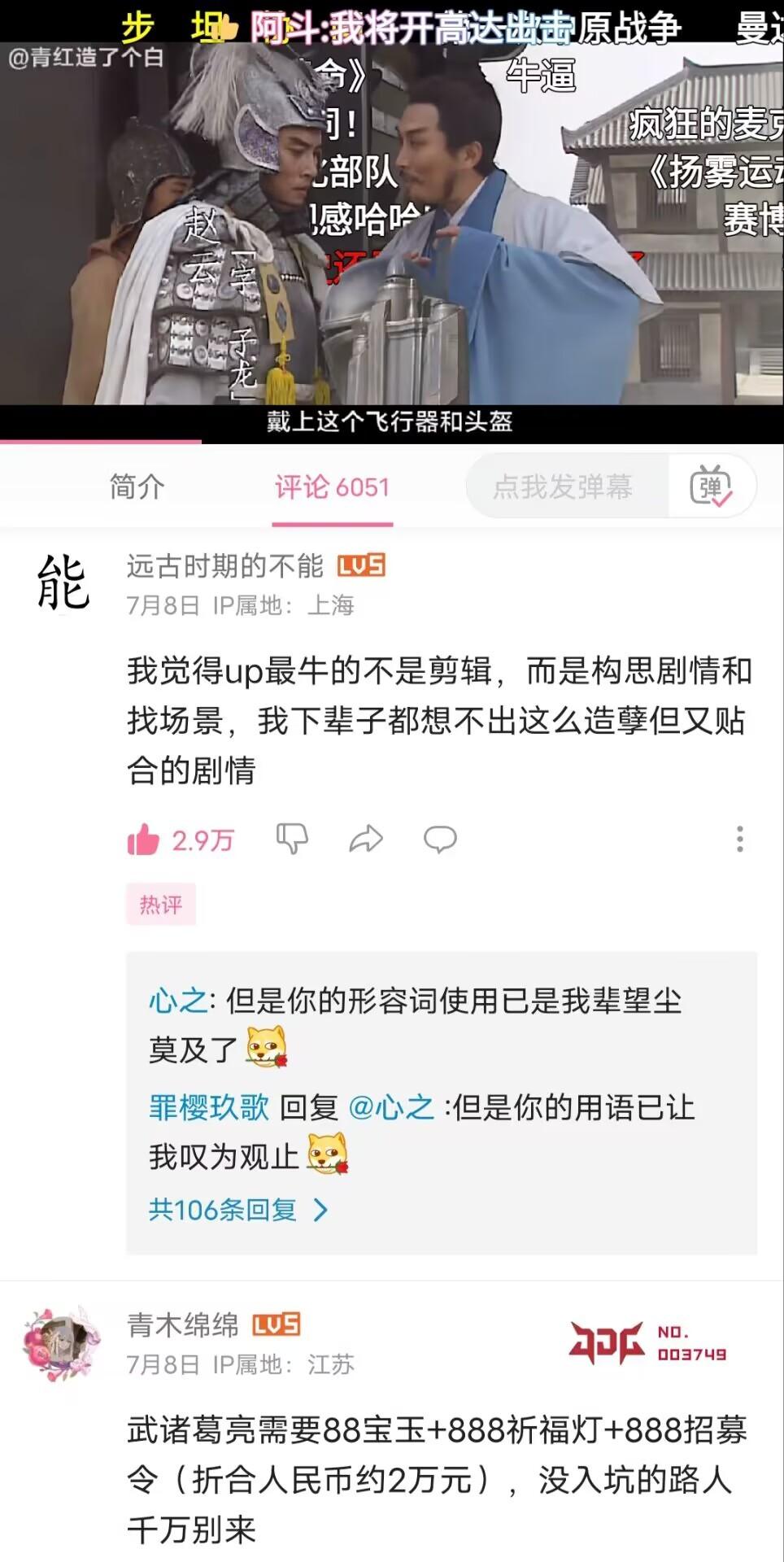Tap the 点我发弹幕 input field
The width and height of the screenshot is (784, 1562).
click(x=563, y=487)
